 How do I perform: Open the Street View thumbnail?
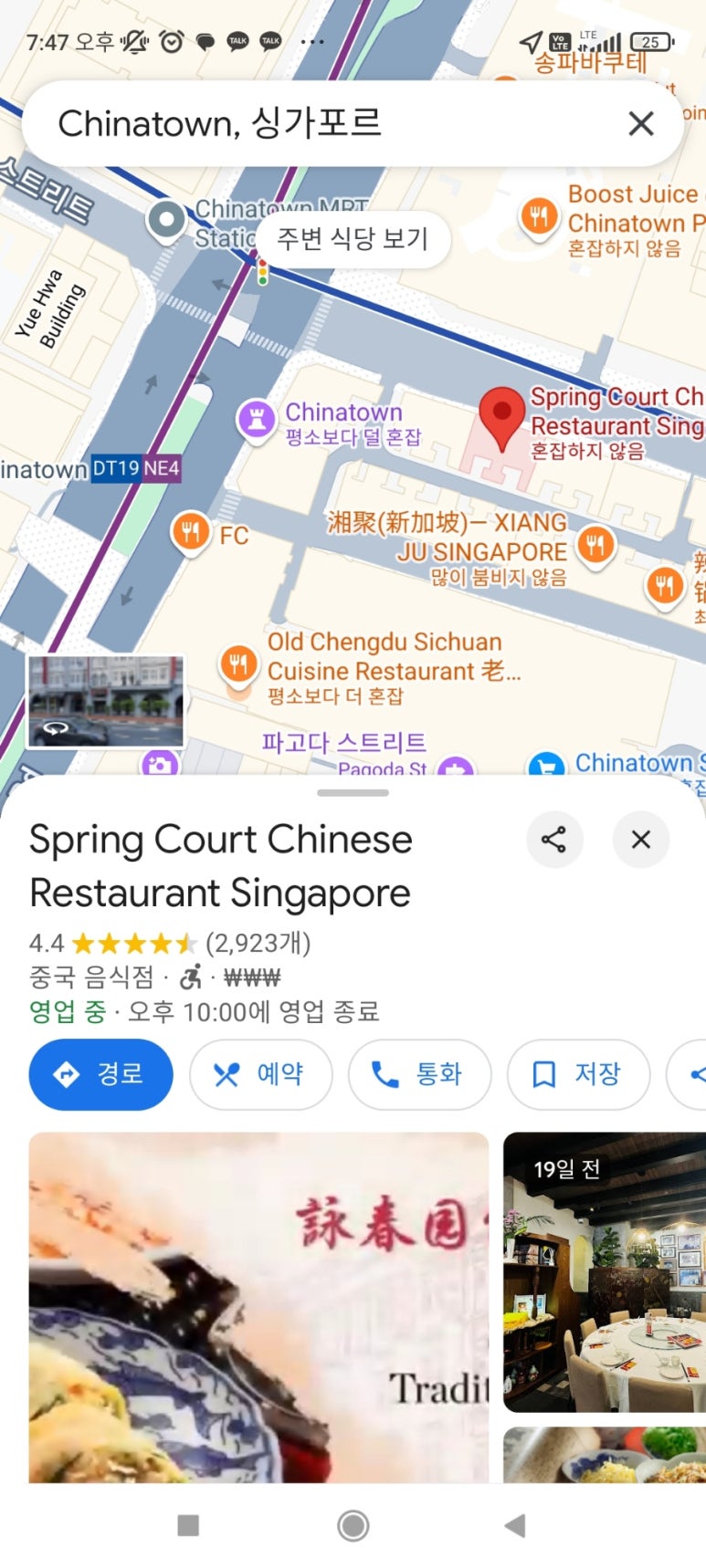(106, 701)
